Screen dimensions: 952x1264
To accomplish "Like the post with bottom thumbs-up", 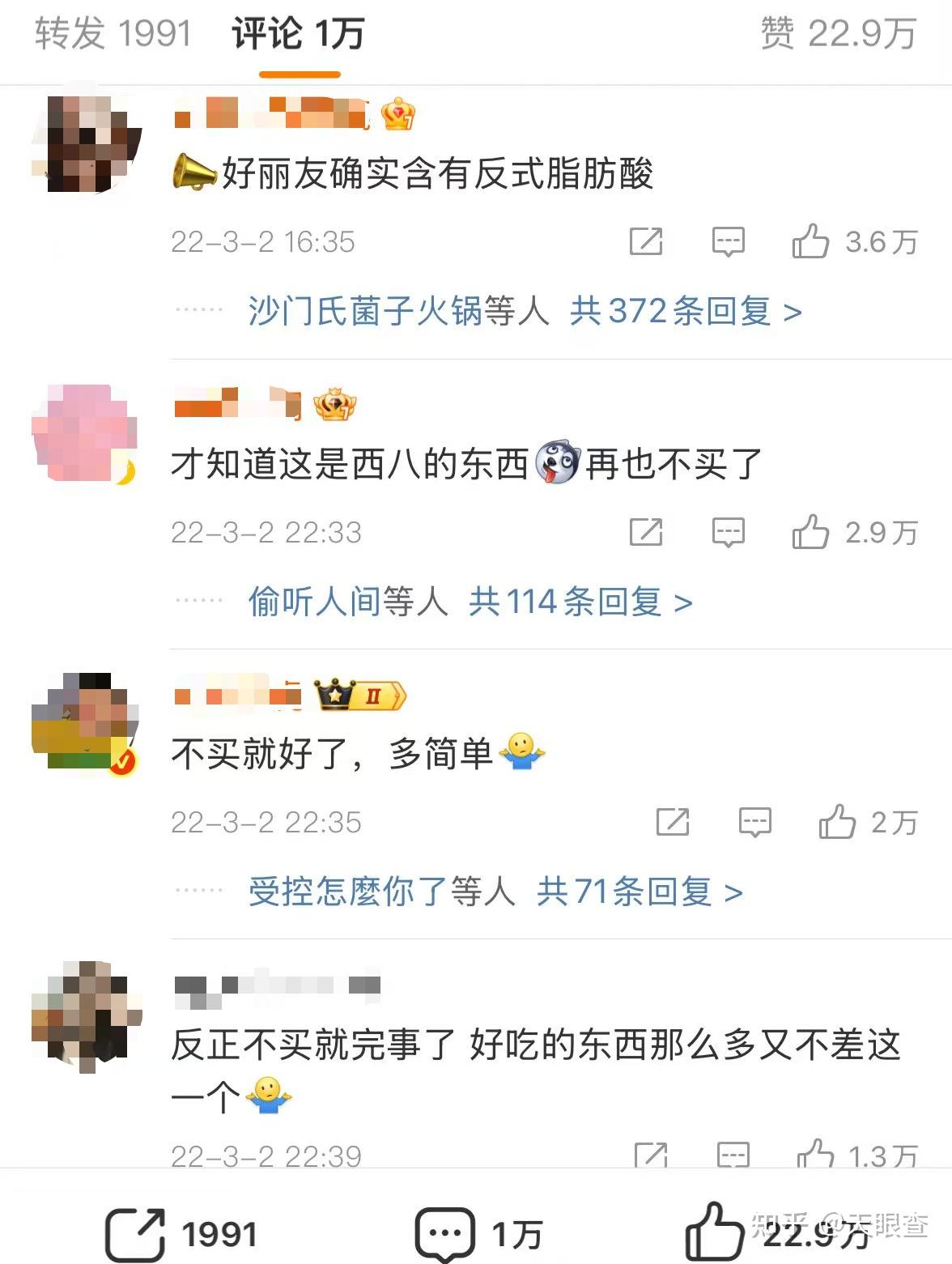I will click(714, 1232).
